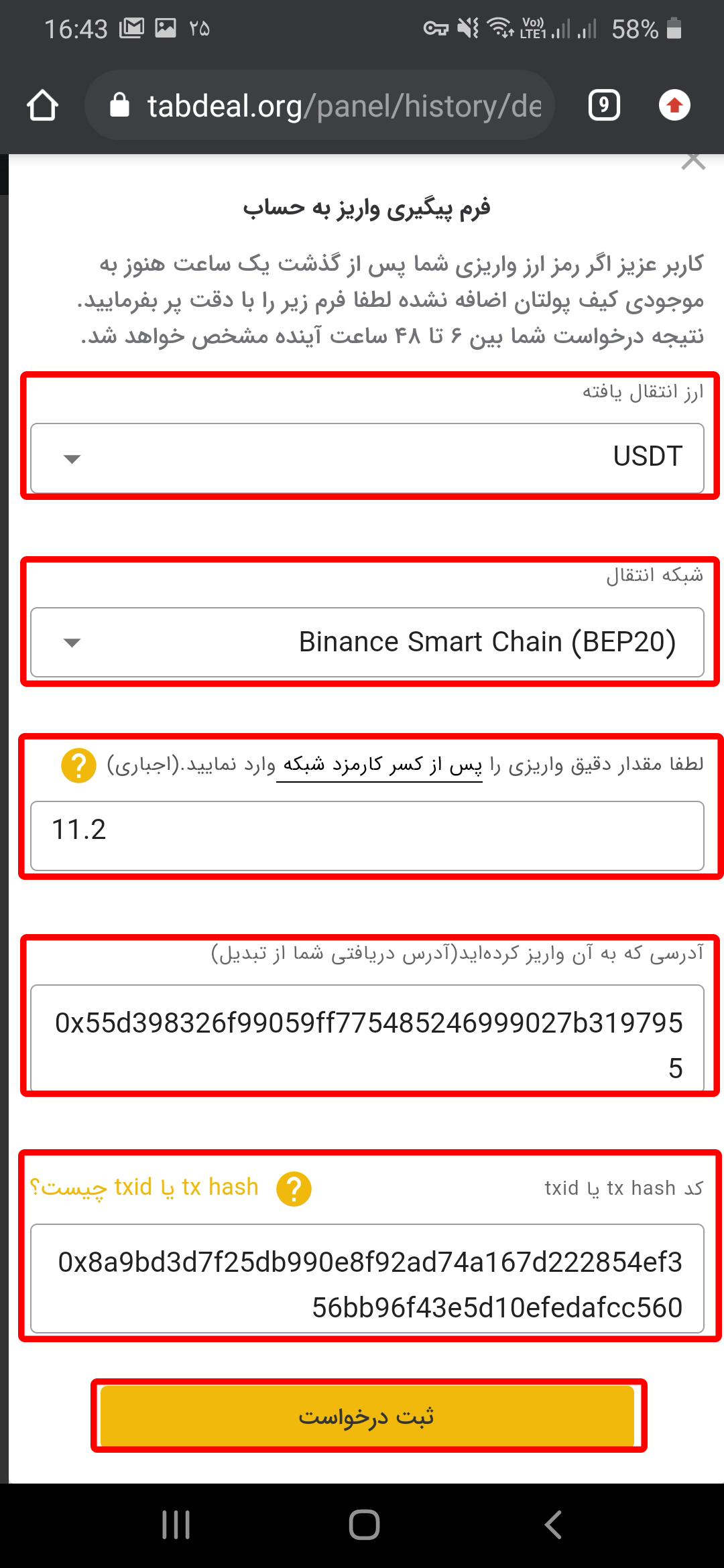The width and height of the screenshot is (724, 1568).
Task: Go back with system back button
Action: pos(553,1525)
